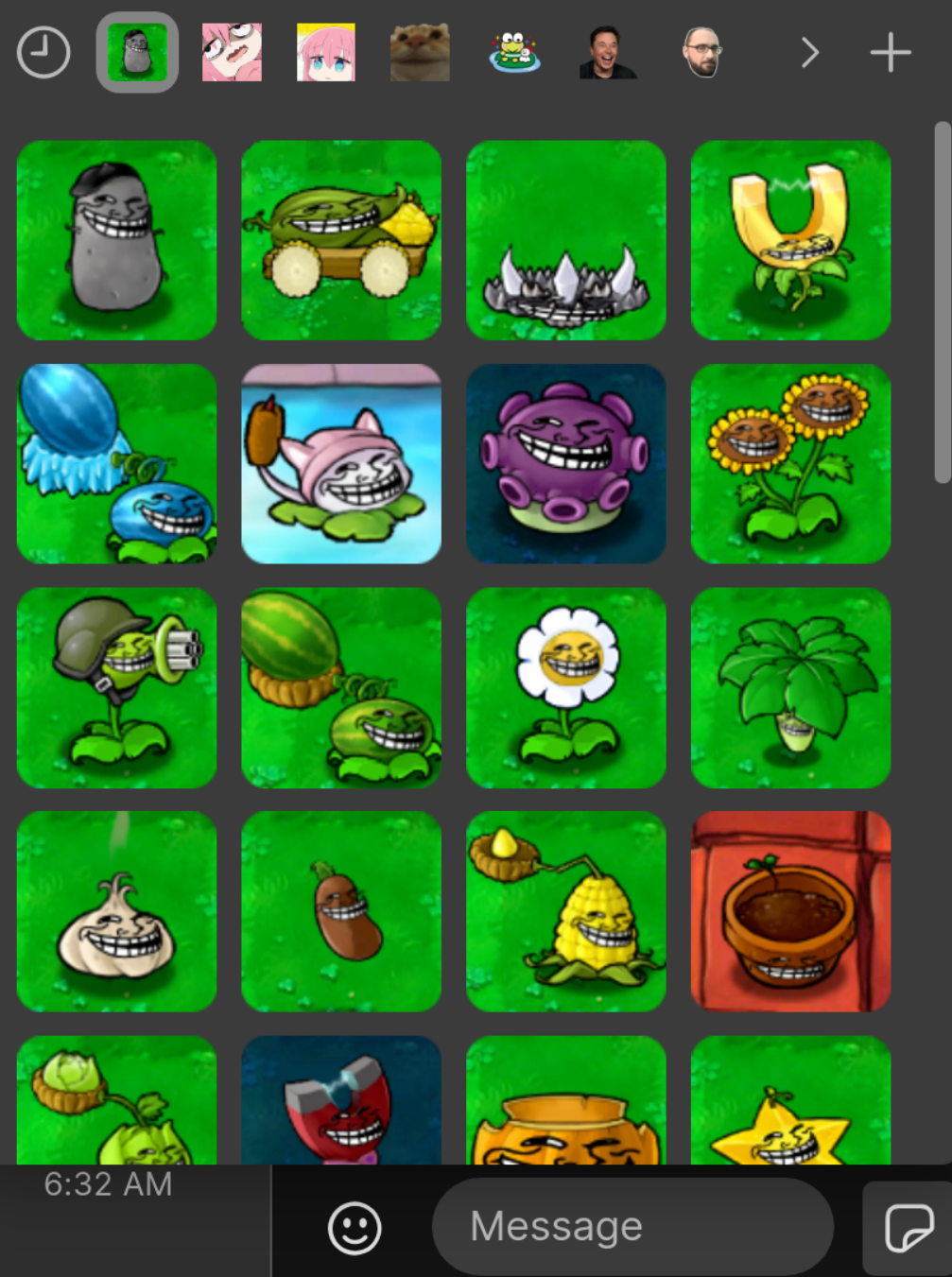Open the recent stickers clock tab
952x1277 pixels.
point(43,53)
